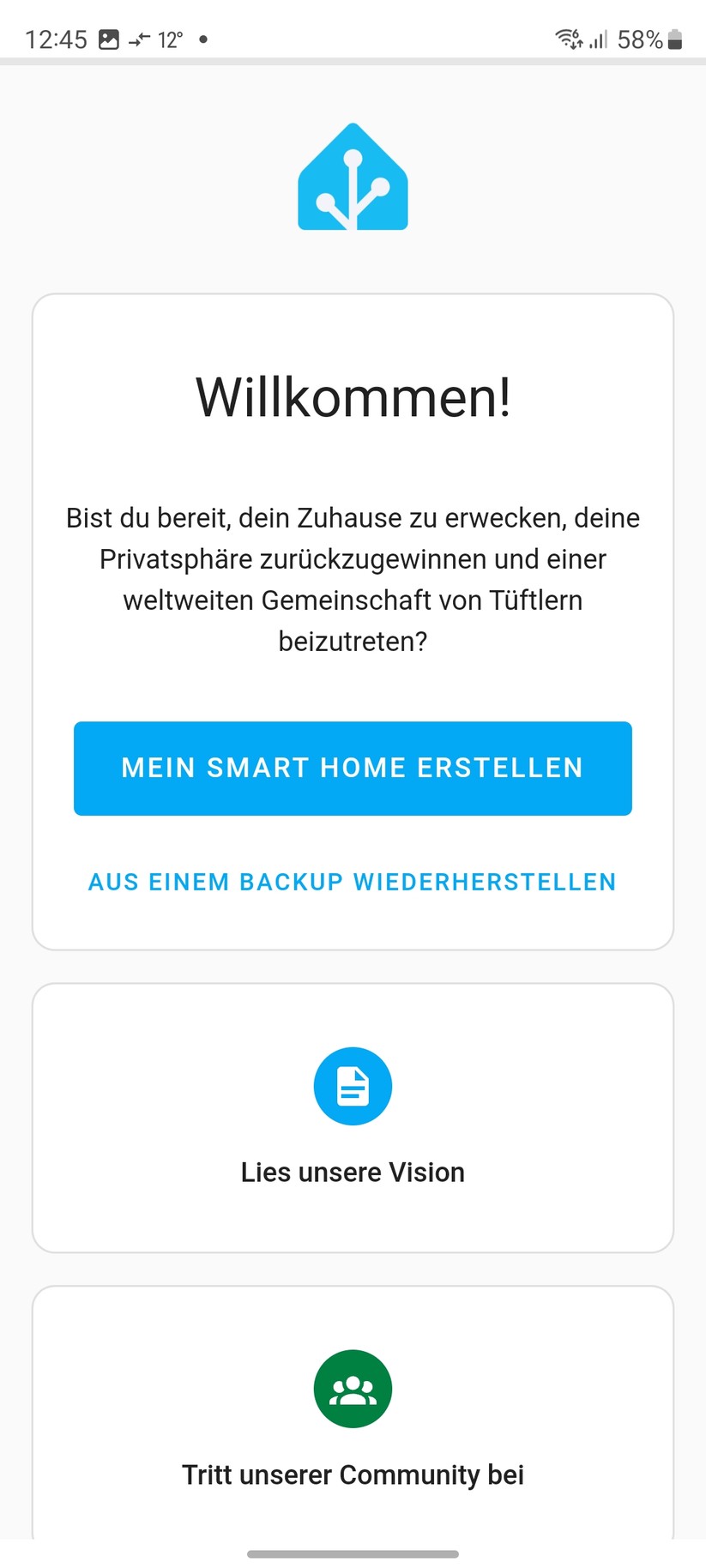Click the 'Willkommen!' heading
This screenshot has height=1568, width=706.
pyautogui.click(x=353, y=396)
